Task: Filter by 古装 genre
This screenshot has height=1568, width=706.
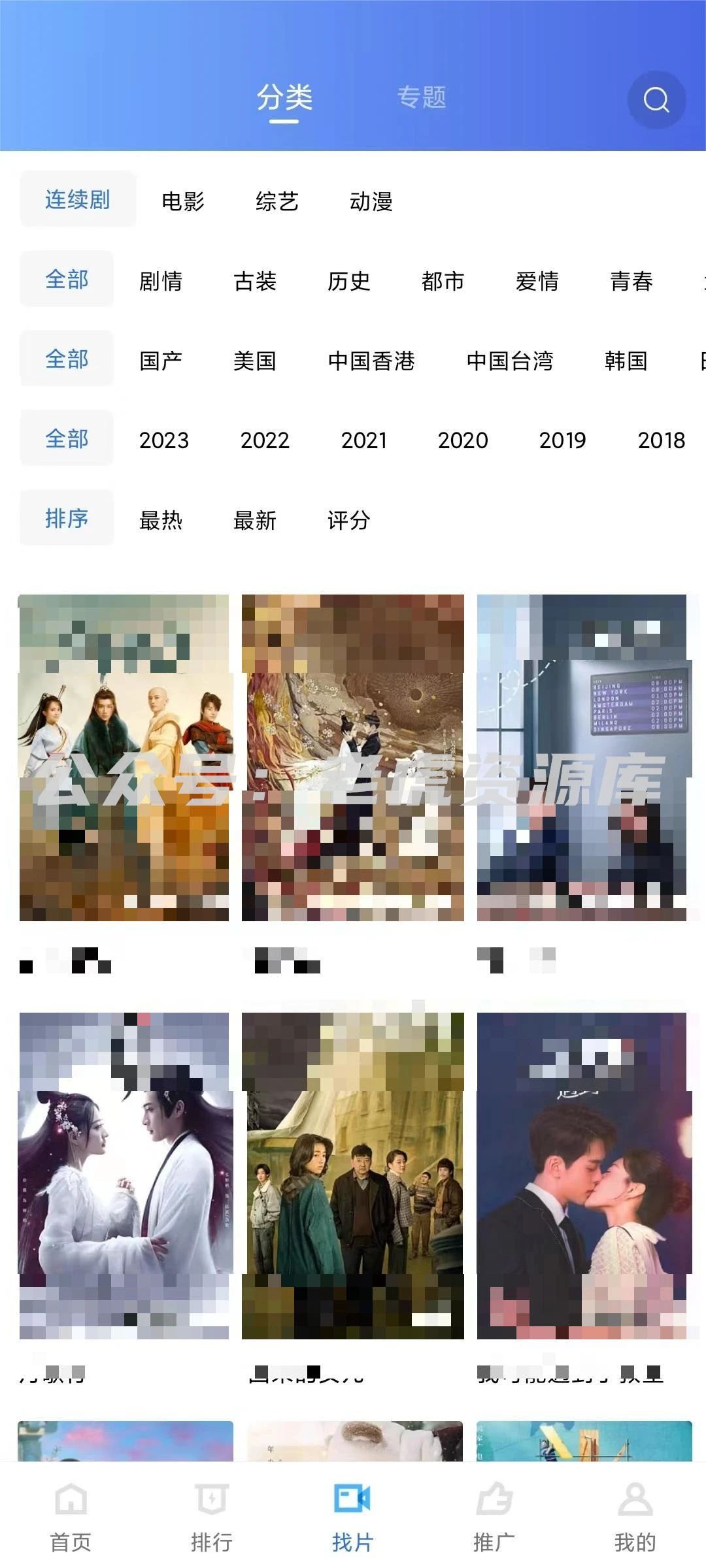Action: pos(255,282)
